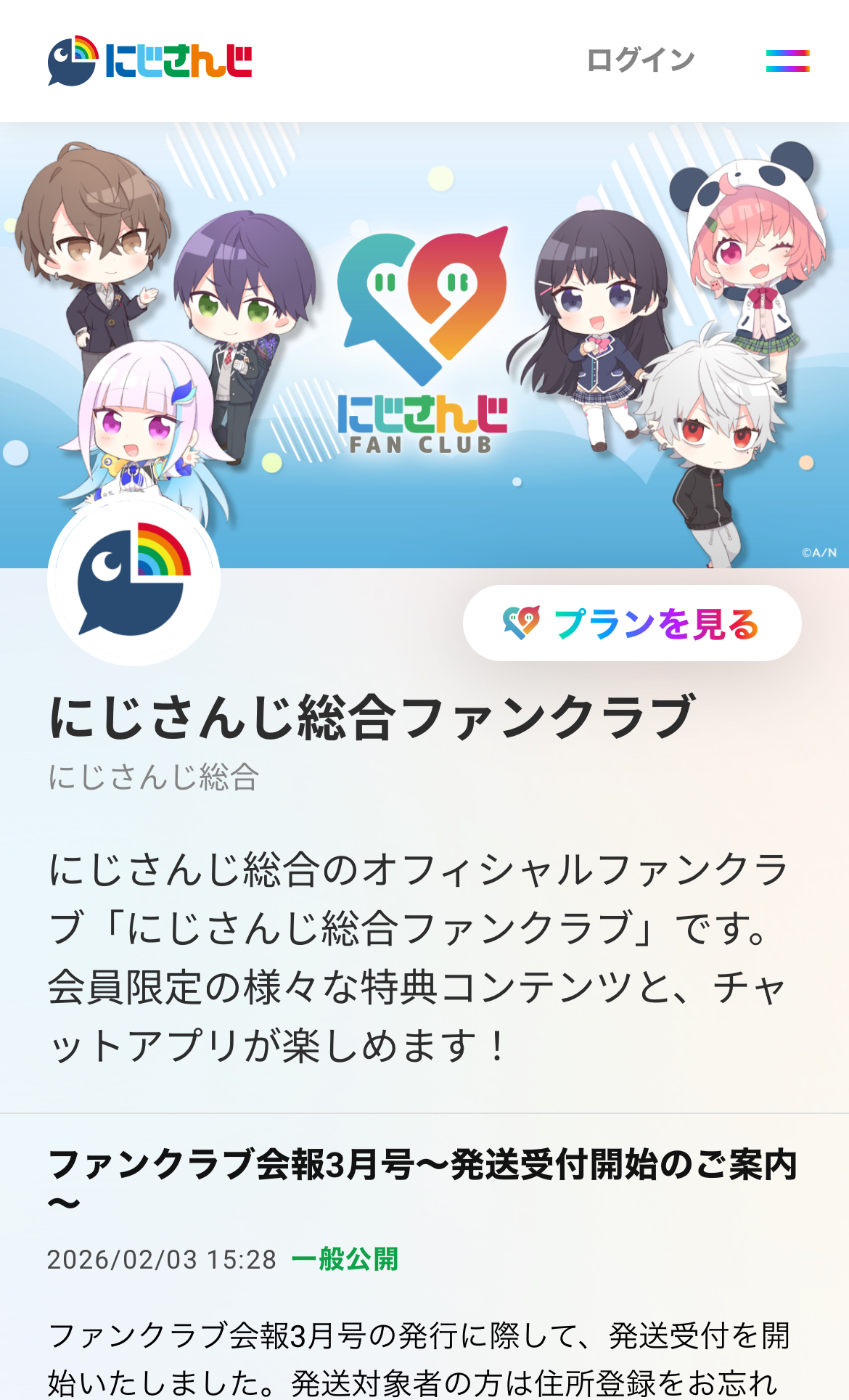849x1400 pixels.
Task: Open the hamburger menu
Action: pyautogui.click(x=787, y=61)
